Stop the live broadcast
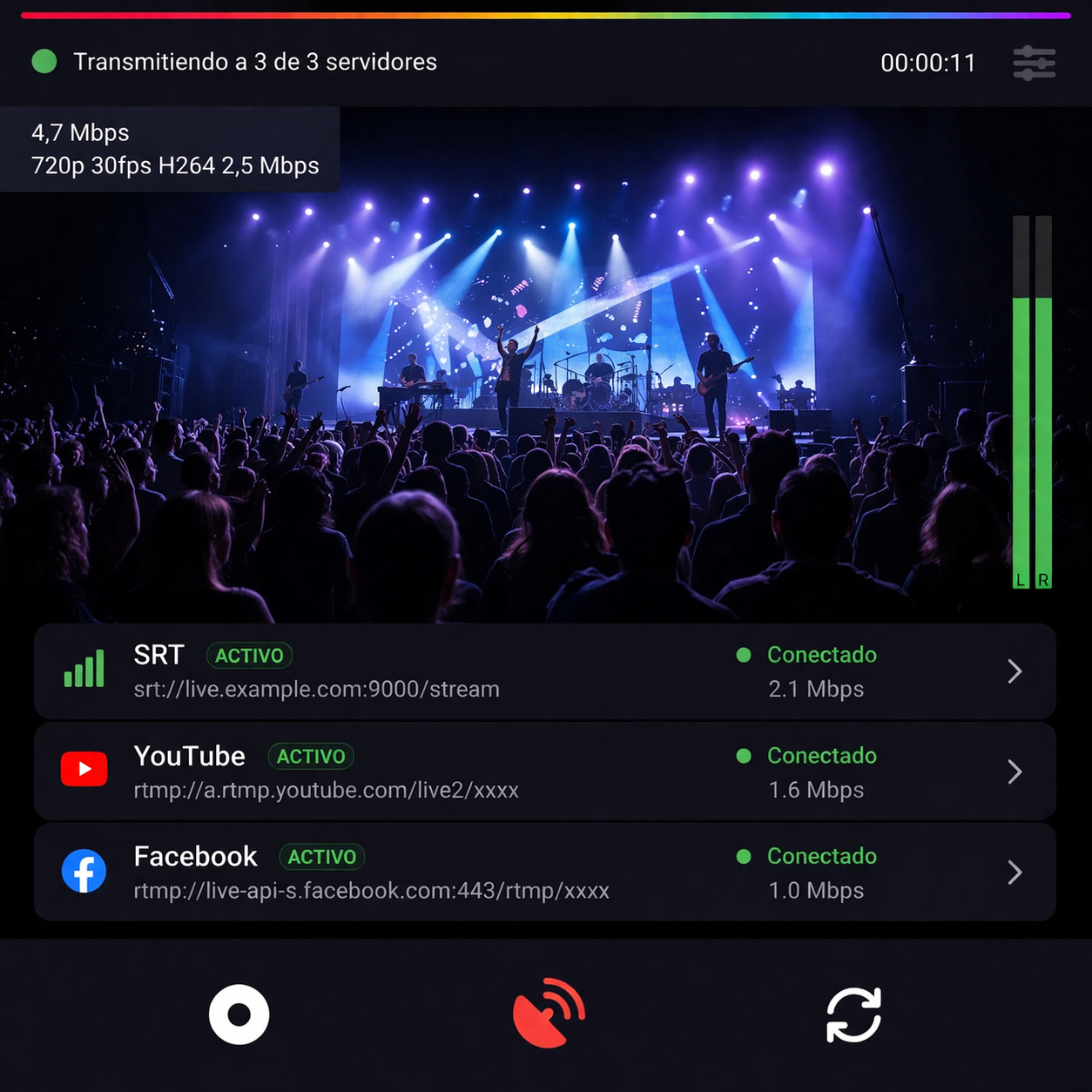The image size is (1092, 1092). point(549,1013)
